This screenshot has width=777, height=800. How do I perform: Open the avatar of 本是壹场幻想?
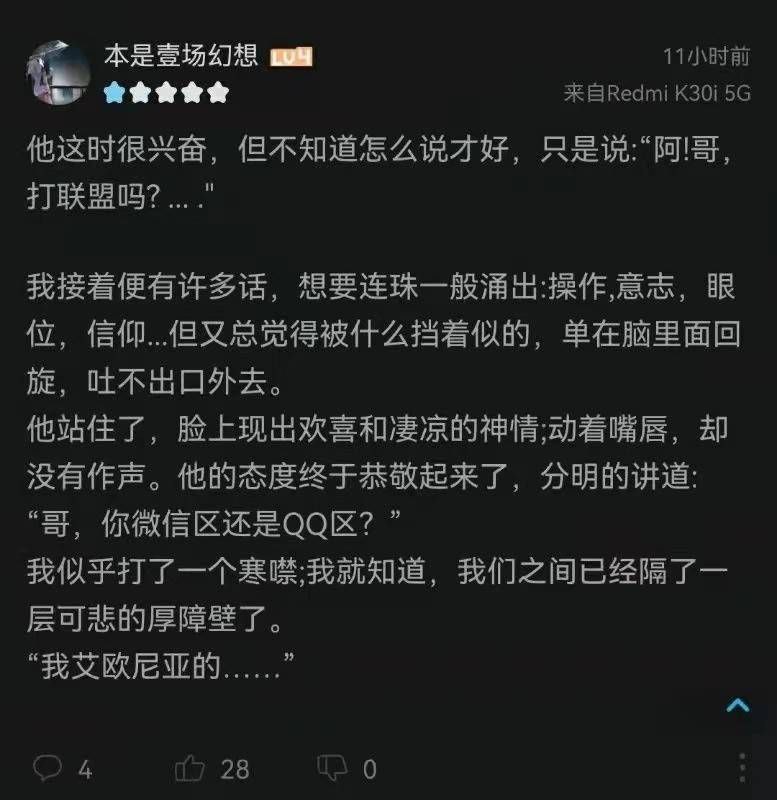[x=59, y=72]
